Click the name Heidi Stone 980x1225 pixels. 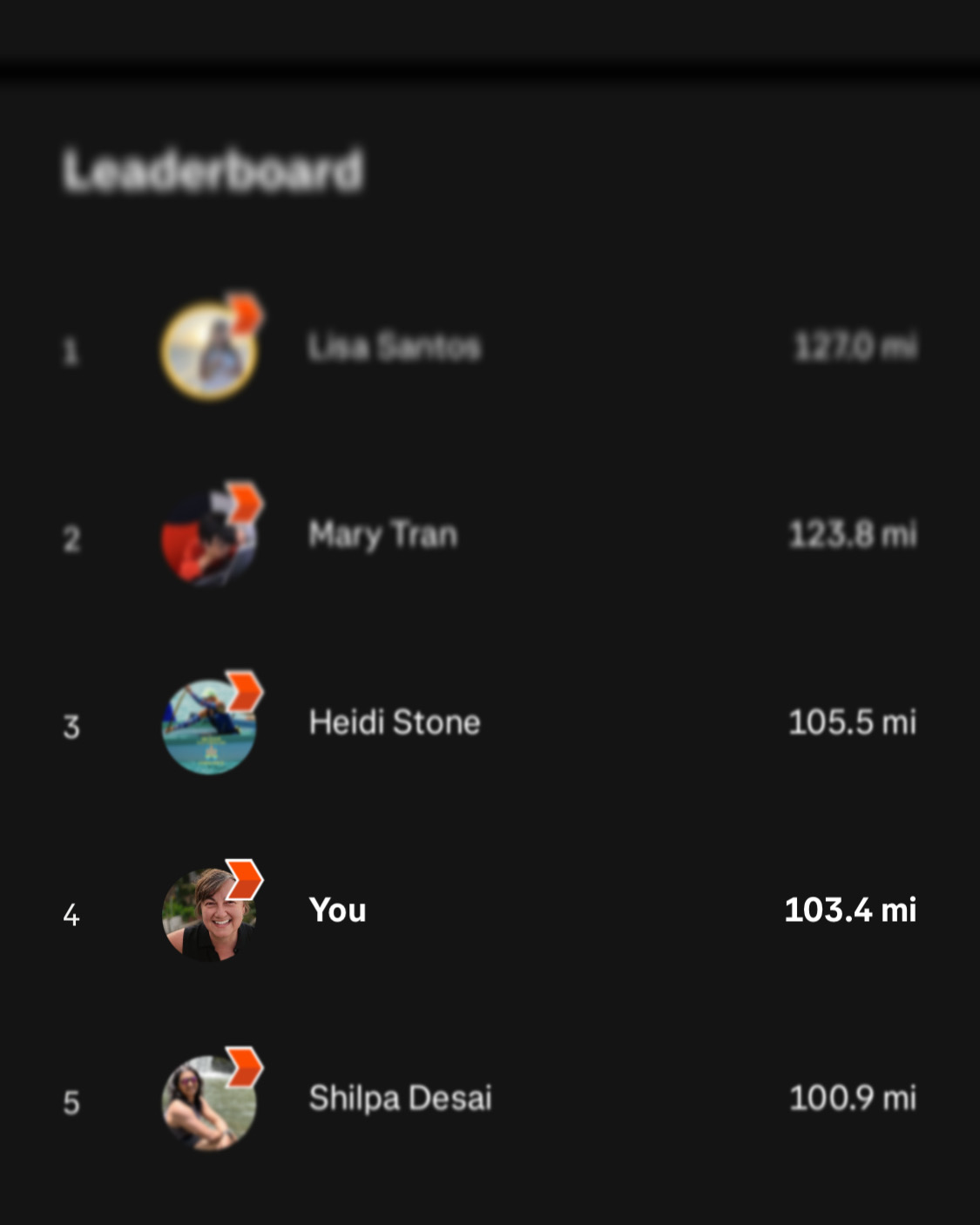(394, 722)
